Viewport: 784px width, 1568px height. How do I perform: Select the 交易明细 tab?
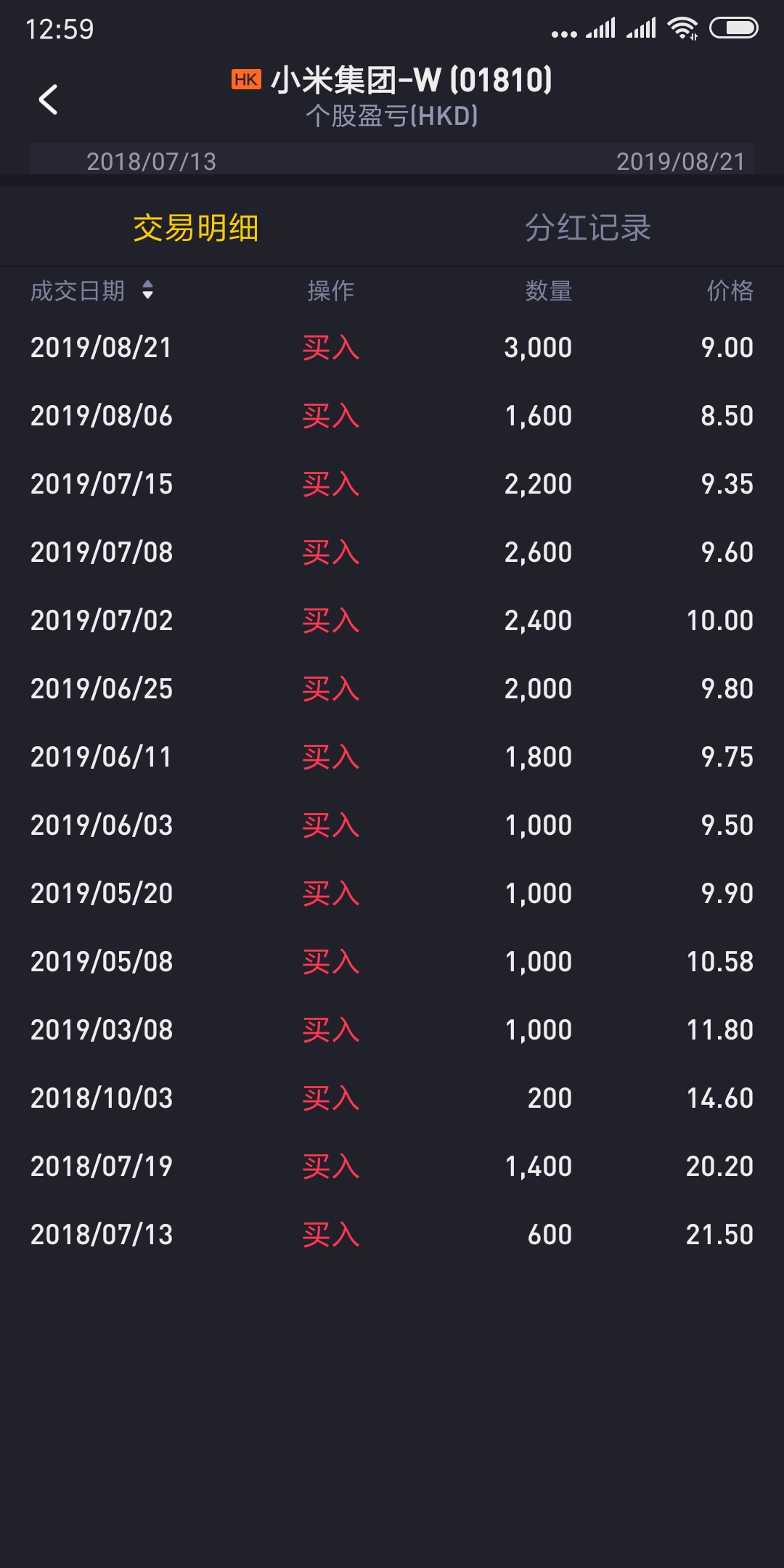click(196, 228)
